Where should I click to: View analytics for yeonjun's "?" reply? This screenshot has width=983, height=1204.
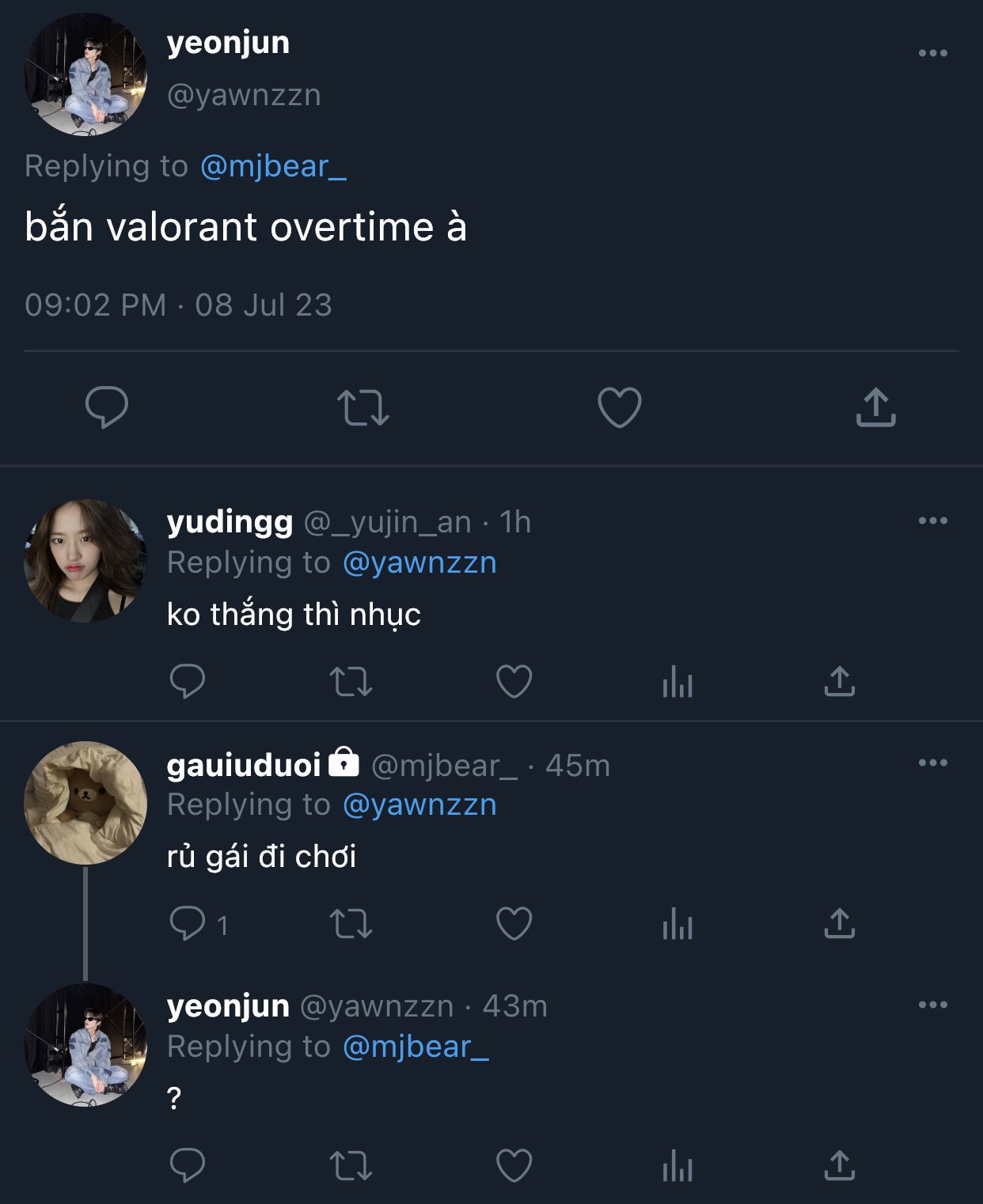click(677, 1165)
